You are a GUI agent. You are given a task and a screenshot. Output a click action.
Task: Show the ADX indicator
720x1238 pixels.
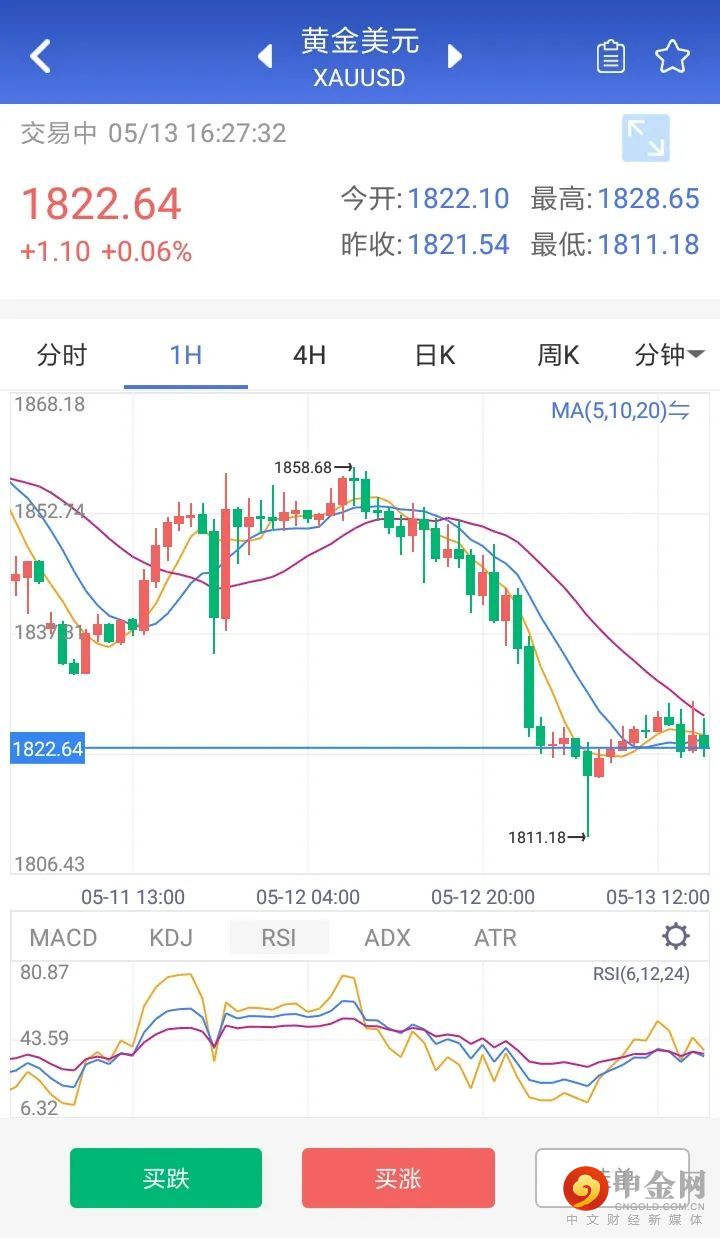pyautogui.click(x=387, y=938)
